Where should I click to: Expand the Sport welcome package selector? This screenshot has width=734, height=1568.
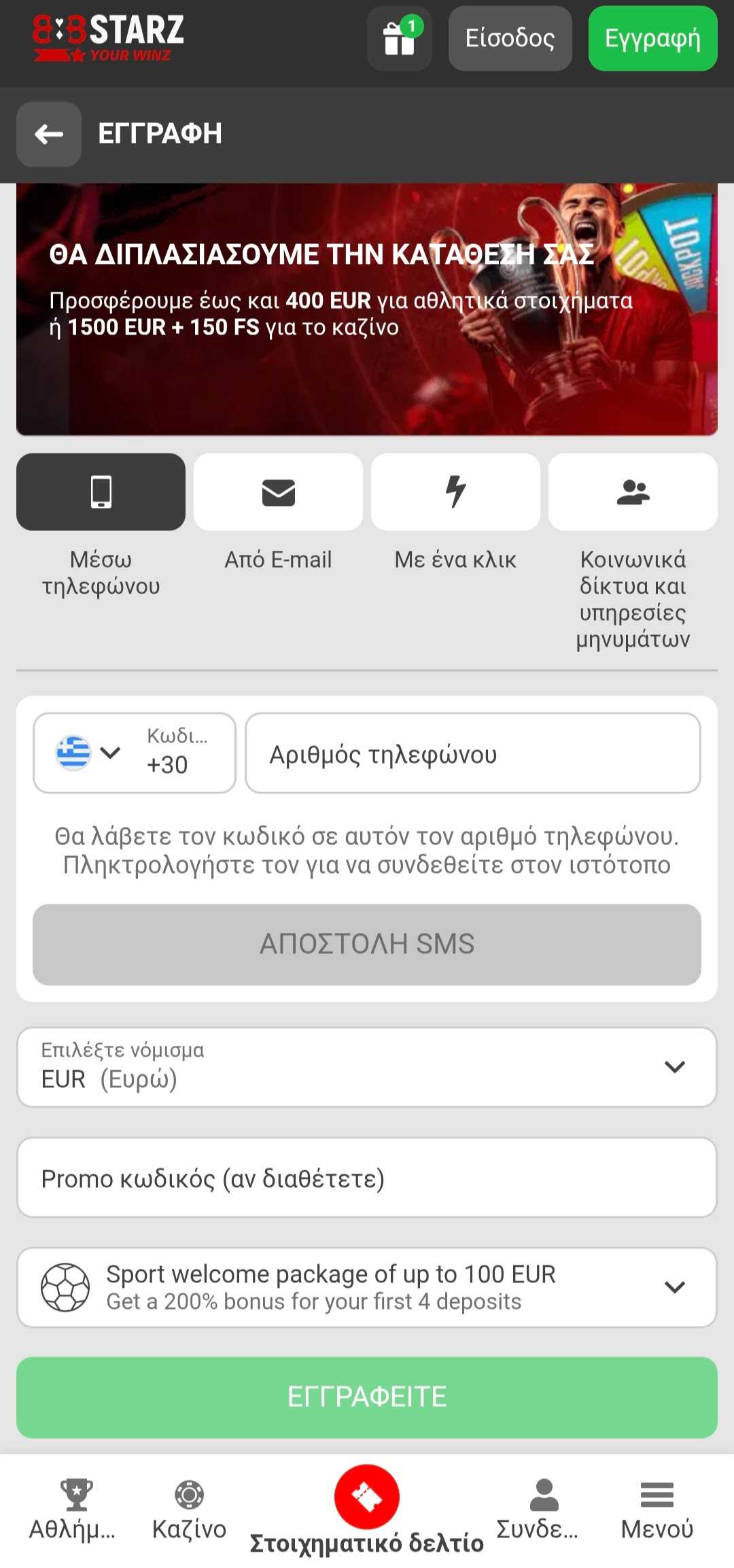click(367, 1287)
